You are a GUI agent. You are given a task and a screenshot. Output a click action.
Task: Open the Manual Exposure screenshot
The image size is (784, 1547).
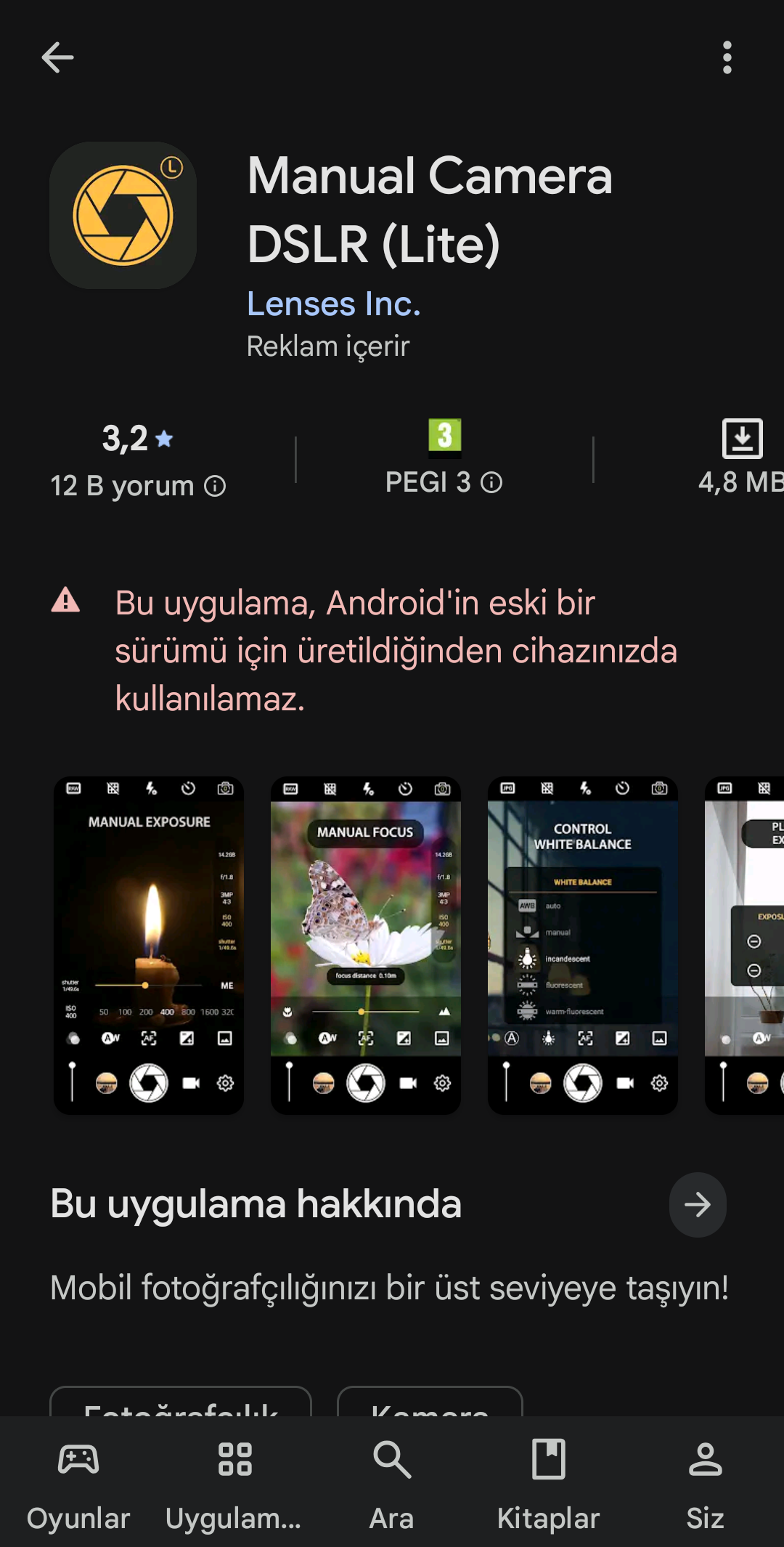[x=149, y=945]
